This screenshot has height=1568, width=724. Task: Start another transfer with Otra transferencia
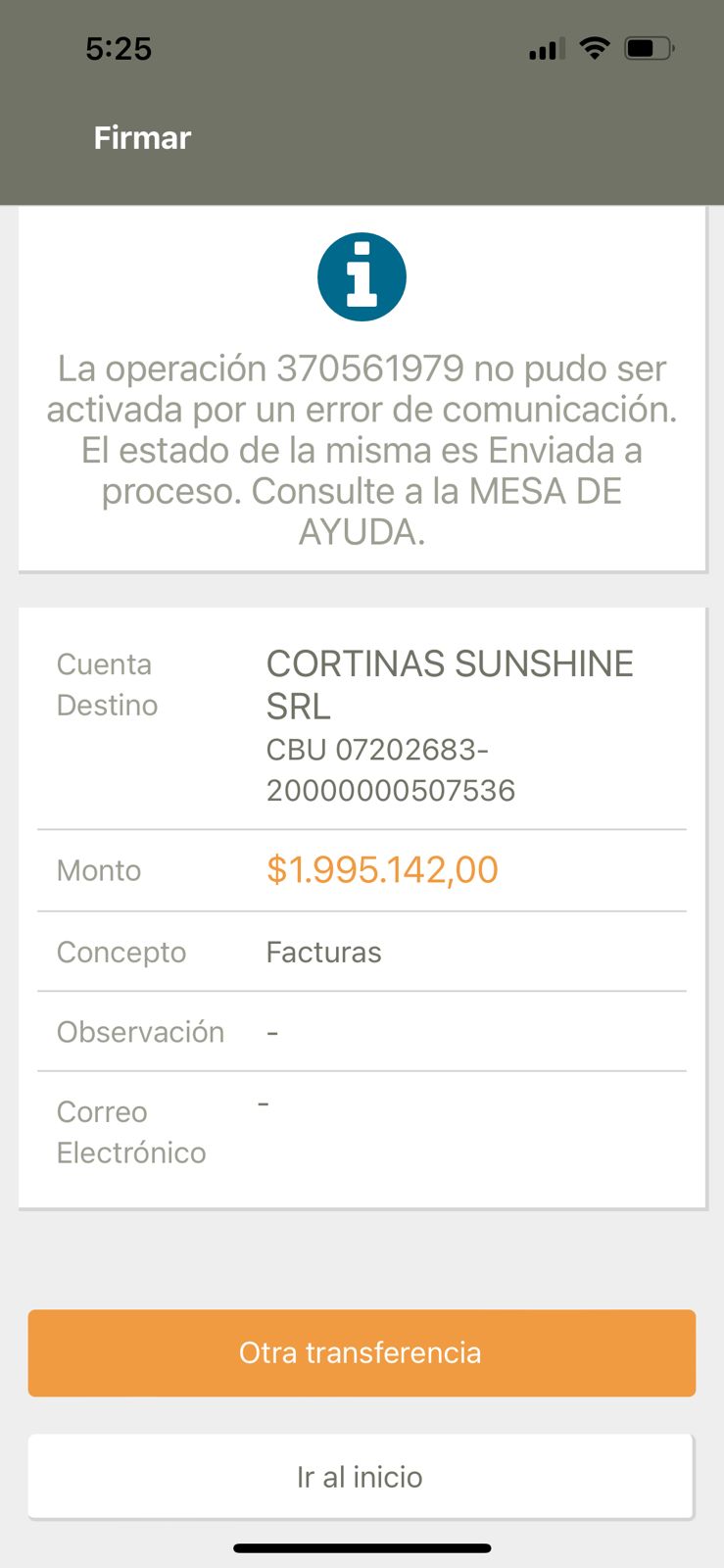[x=362, y=1352]
